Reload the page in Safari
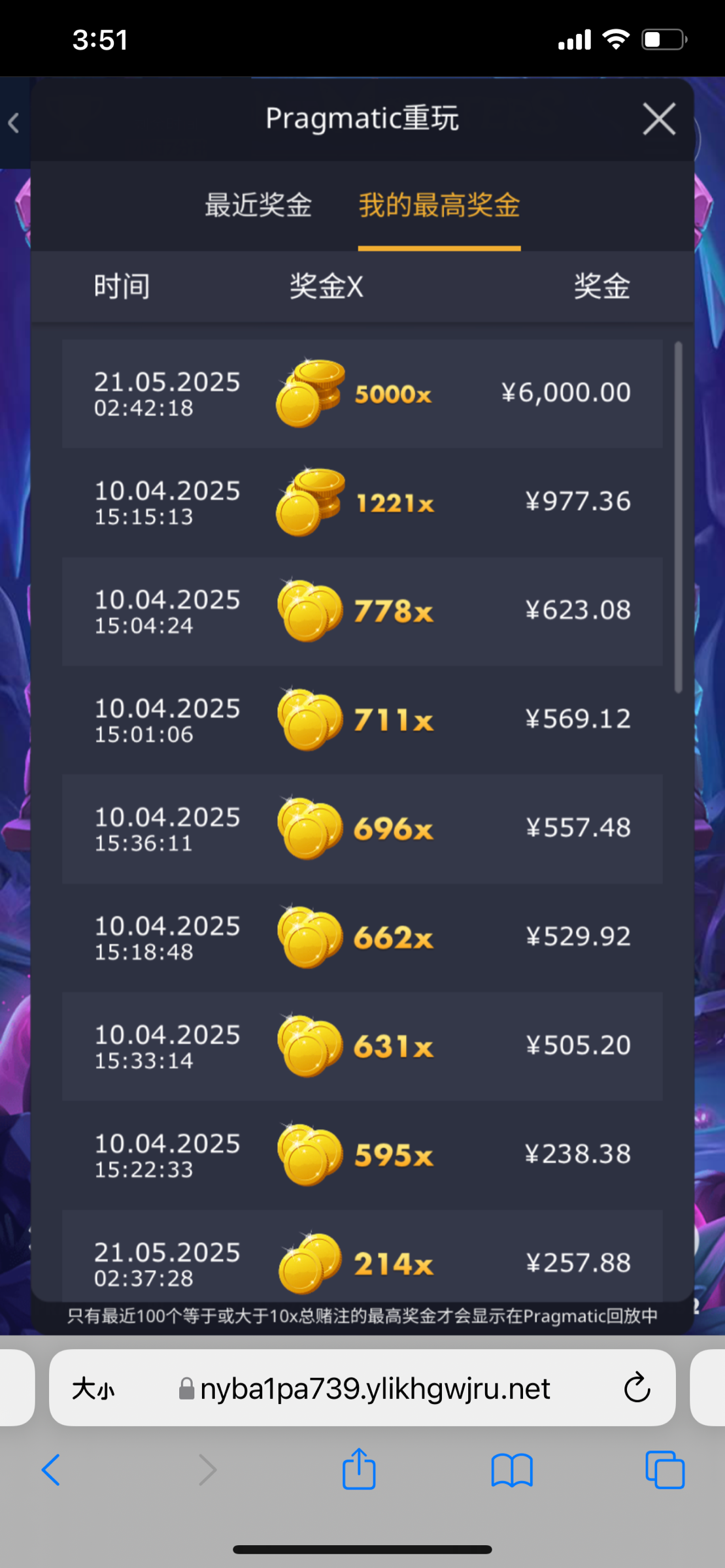 pyautogui.click(x=637, y=1388)
